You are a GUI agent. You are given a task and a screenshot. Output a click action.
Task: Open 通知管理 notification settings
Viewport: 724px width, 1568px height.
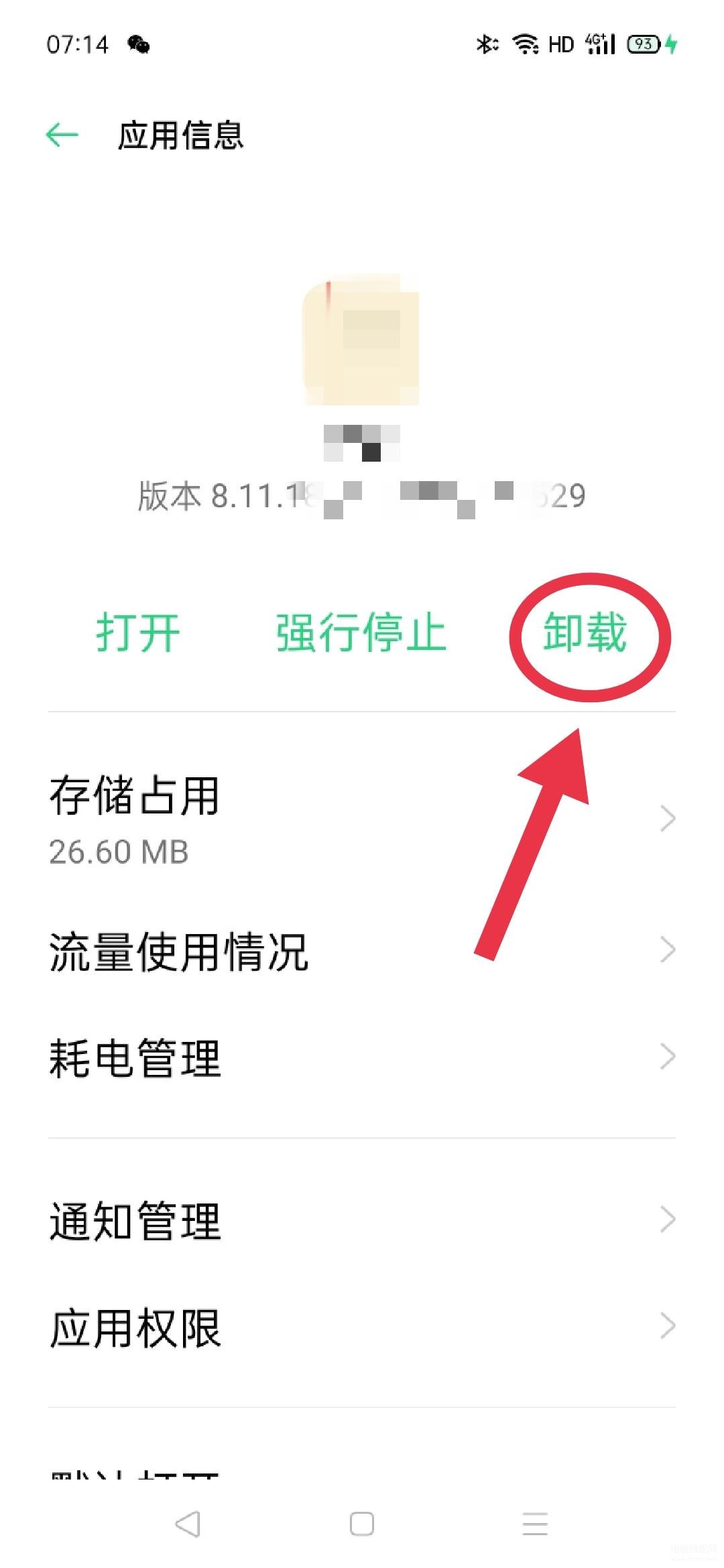click(362, 1220)
